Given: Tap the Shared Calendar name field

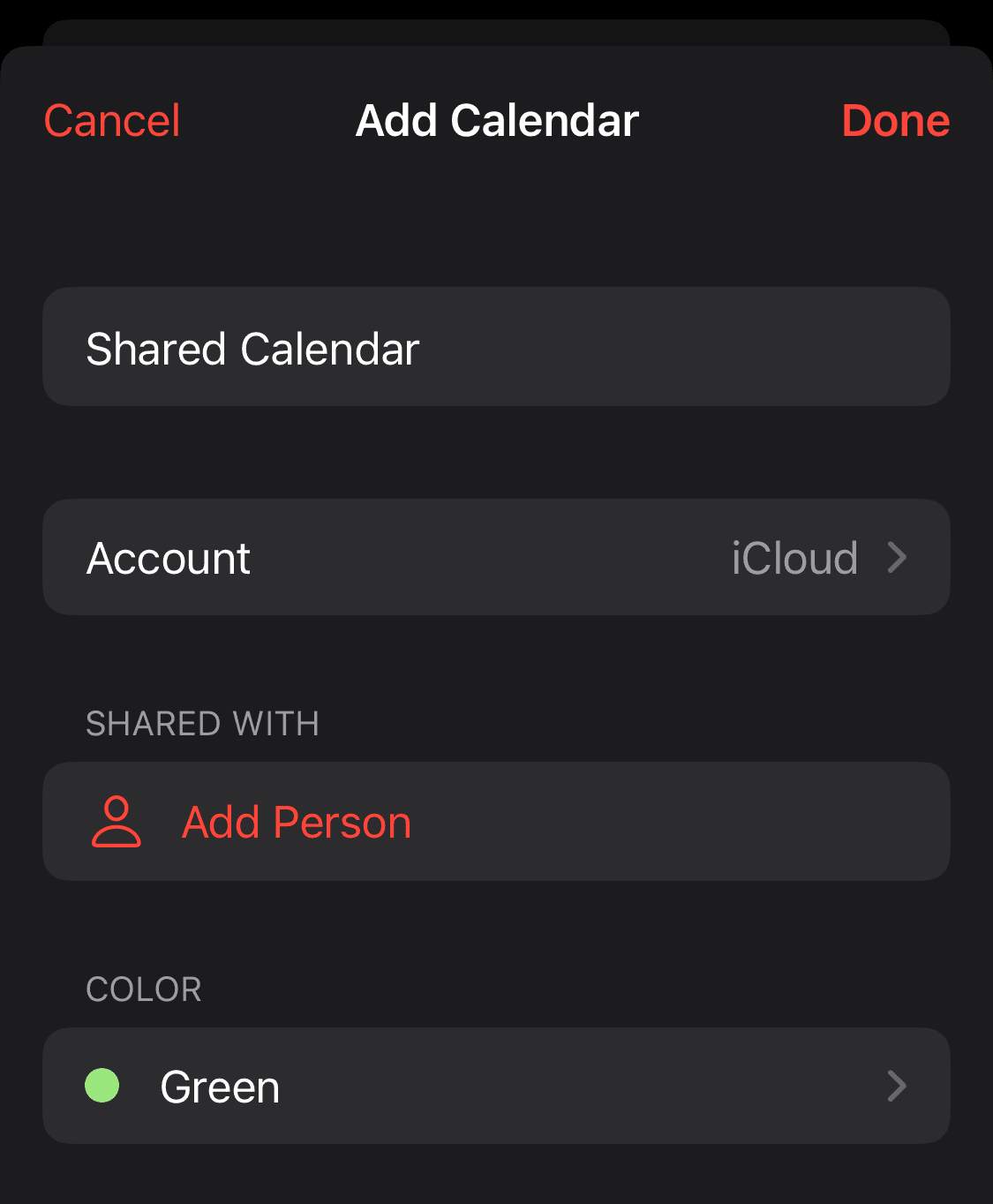Looking at the screenshot, I should [496, 347].
